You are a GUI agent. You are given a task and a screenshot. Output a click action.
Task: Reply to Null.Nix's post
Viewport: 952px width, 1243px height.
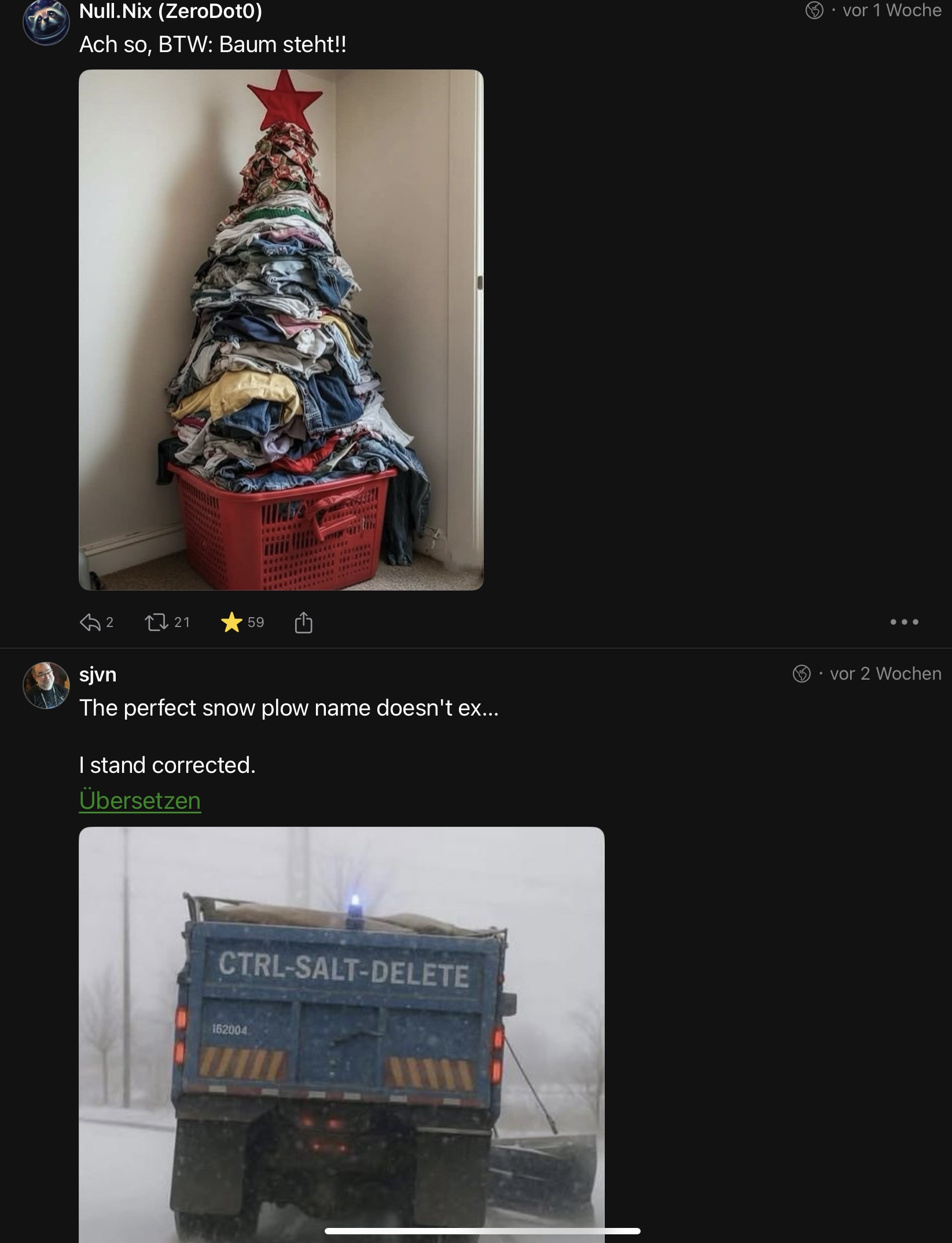pos(90,622)
